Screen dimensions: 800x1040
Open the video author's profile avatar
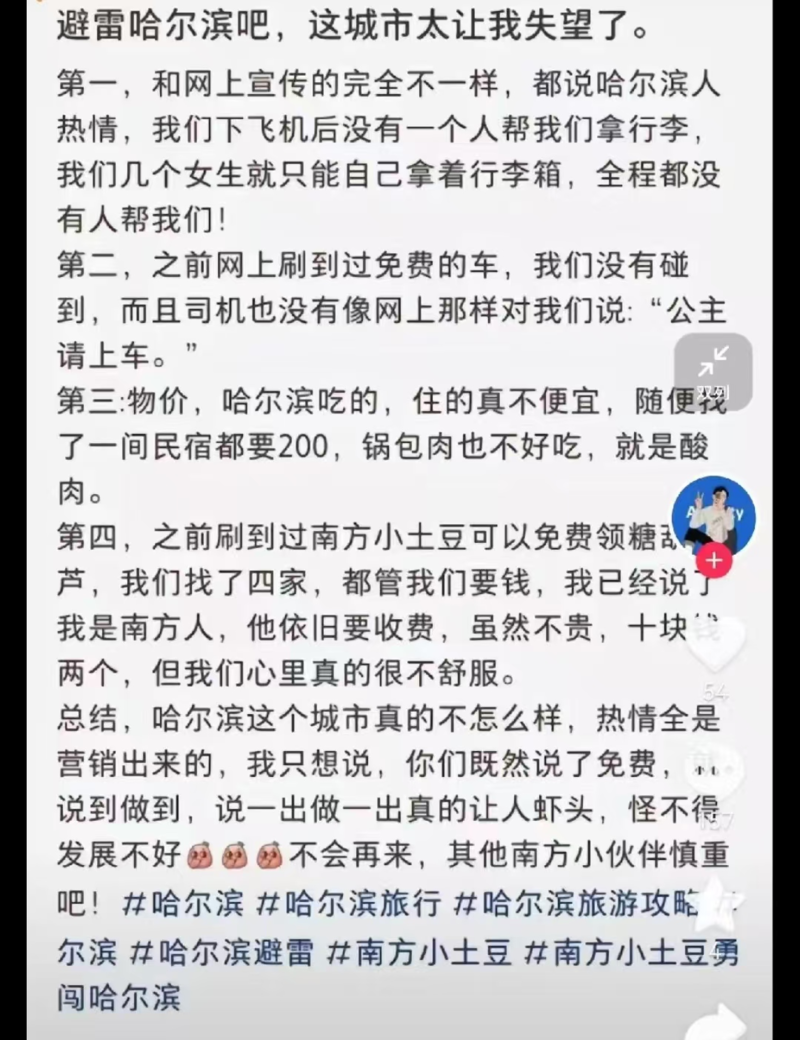(x=712, y=516)
